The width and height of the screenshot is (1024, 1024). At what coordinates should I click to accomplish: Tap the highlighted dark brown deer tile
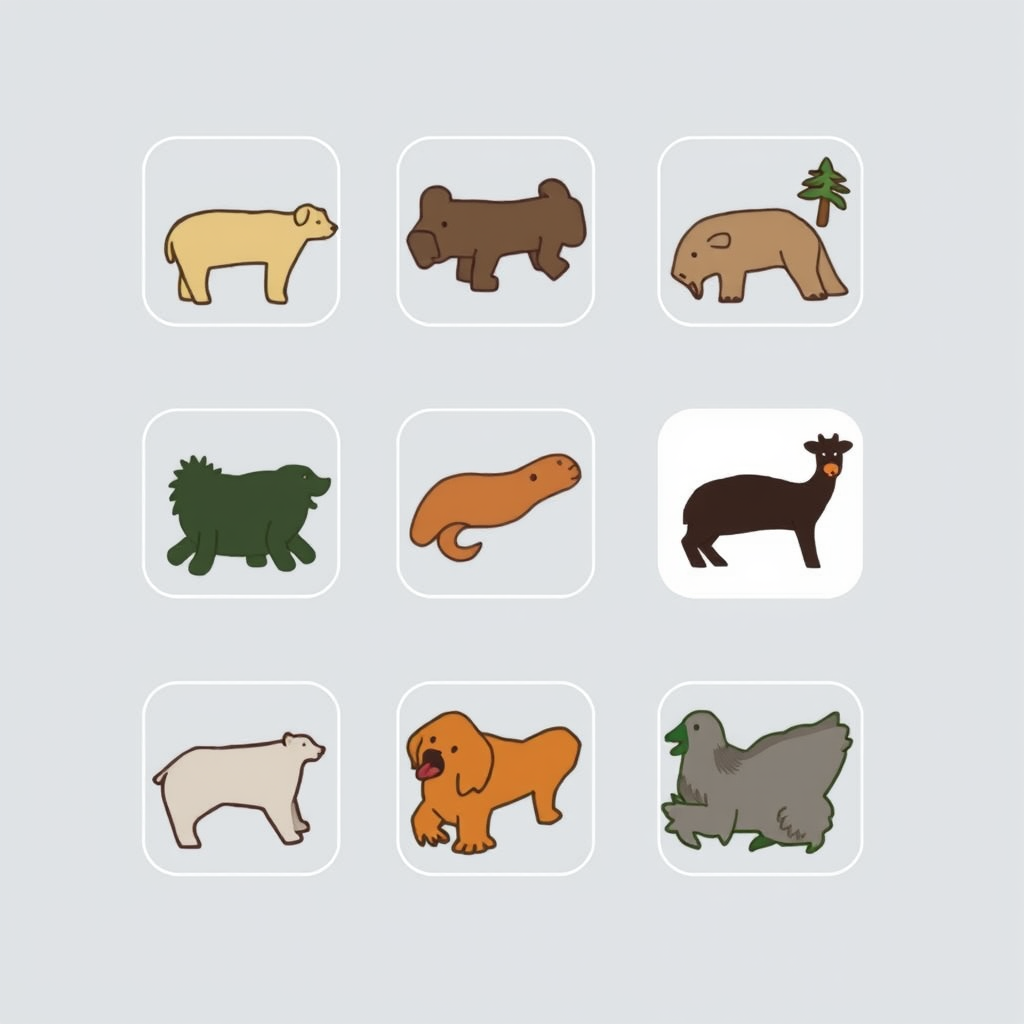[760, 504]
